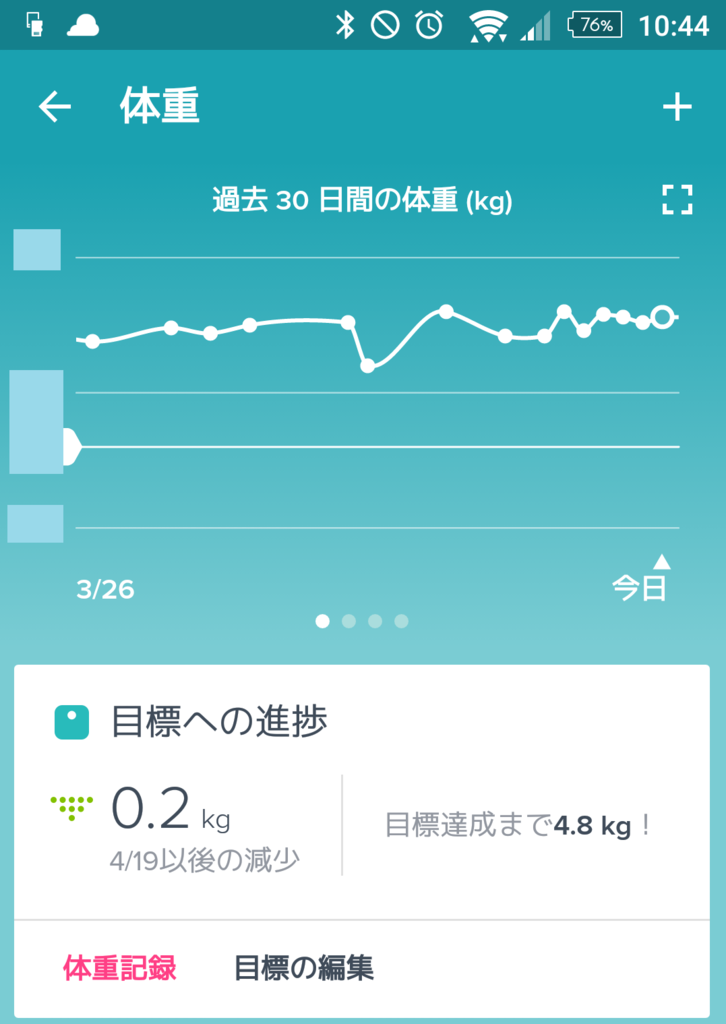Viewport: 726px width, 1024px height.
Task: Select the last pagination dot under the graph
Action: click(x=402, y=621)
